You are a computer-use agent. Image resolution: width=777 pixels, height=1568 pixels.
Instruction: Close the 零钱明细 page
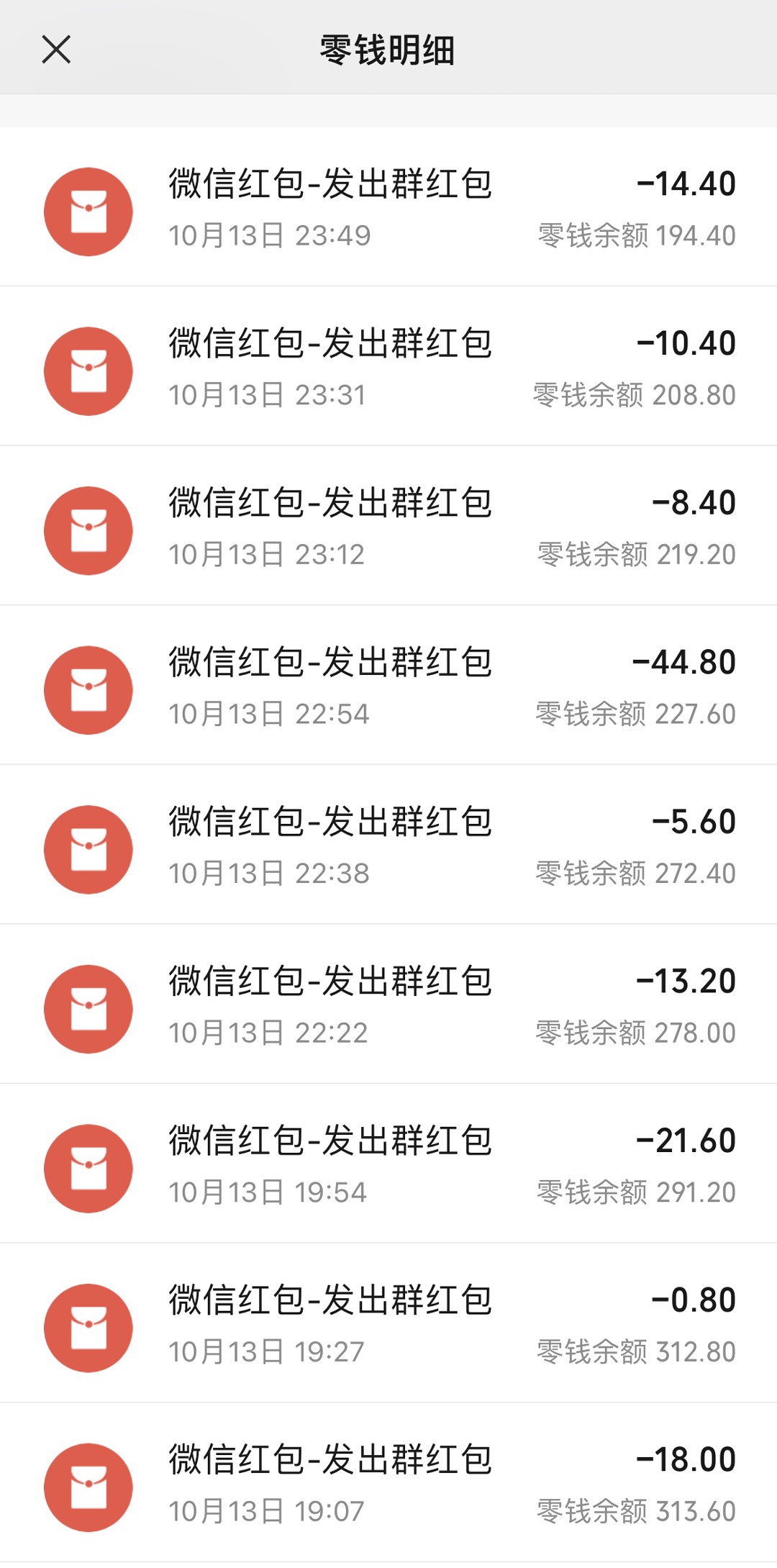(56, 50)
